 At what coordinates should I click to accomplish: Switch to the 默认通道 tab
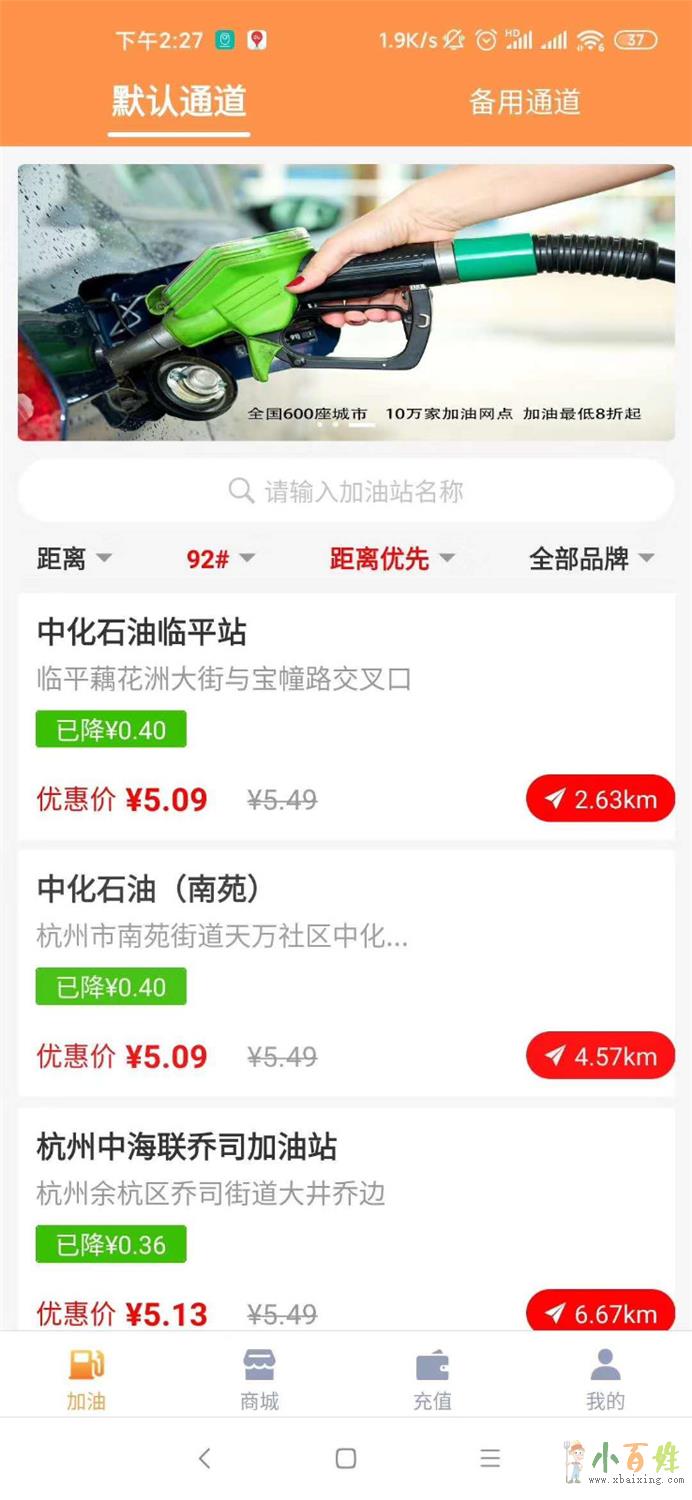[x=179, y=102]
